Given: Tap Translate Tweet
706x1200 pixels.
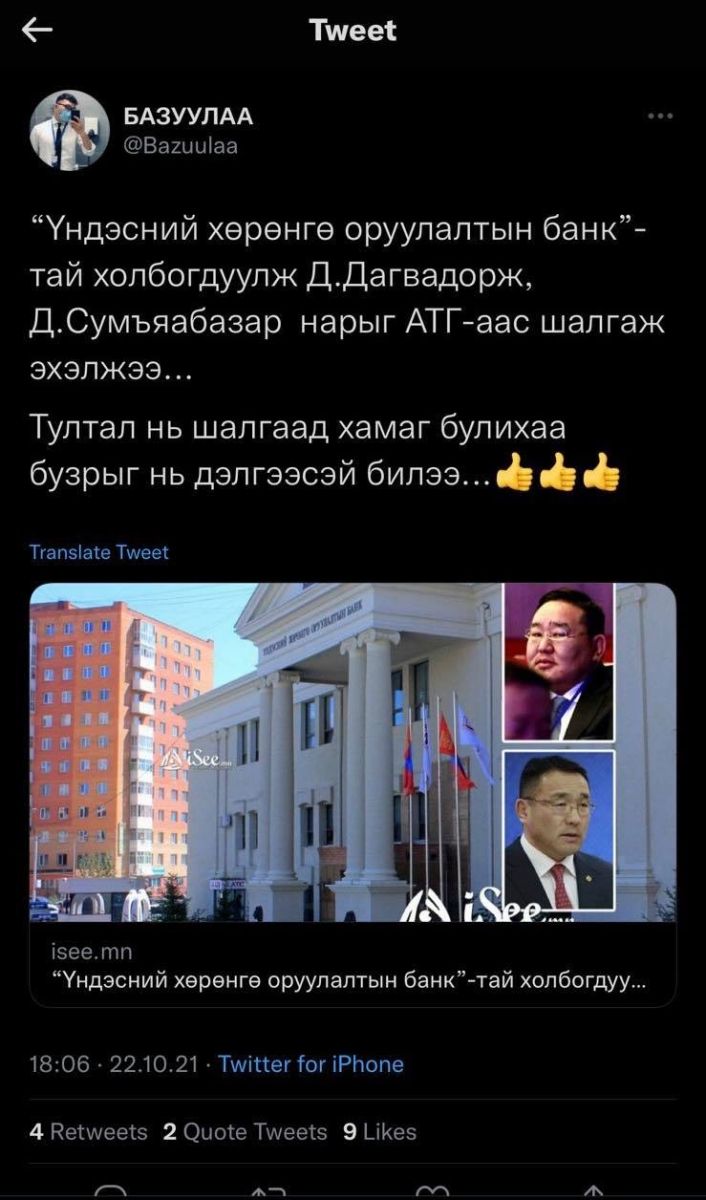Looking at the screenshot, I should 99,552.
